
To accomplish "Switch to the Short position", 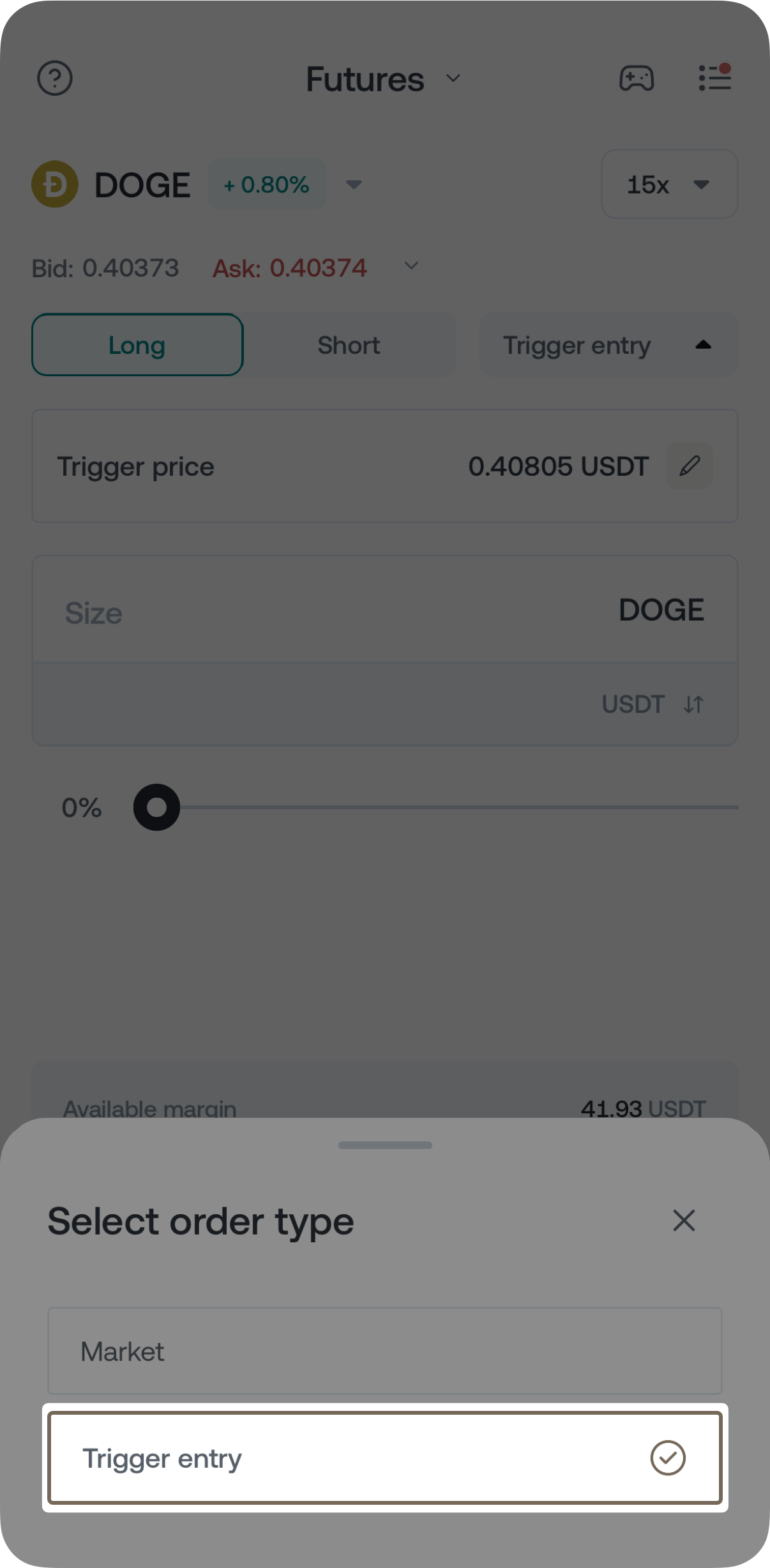I will [x=349, y=346].
